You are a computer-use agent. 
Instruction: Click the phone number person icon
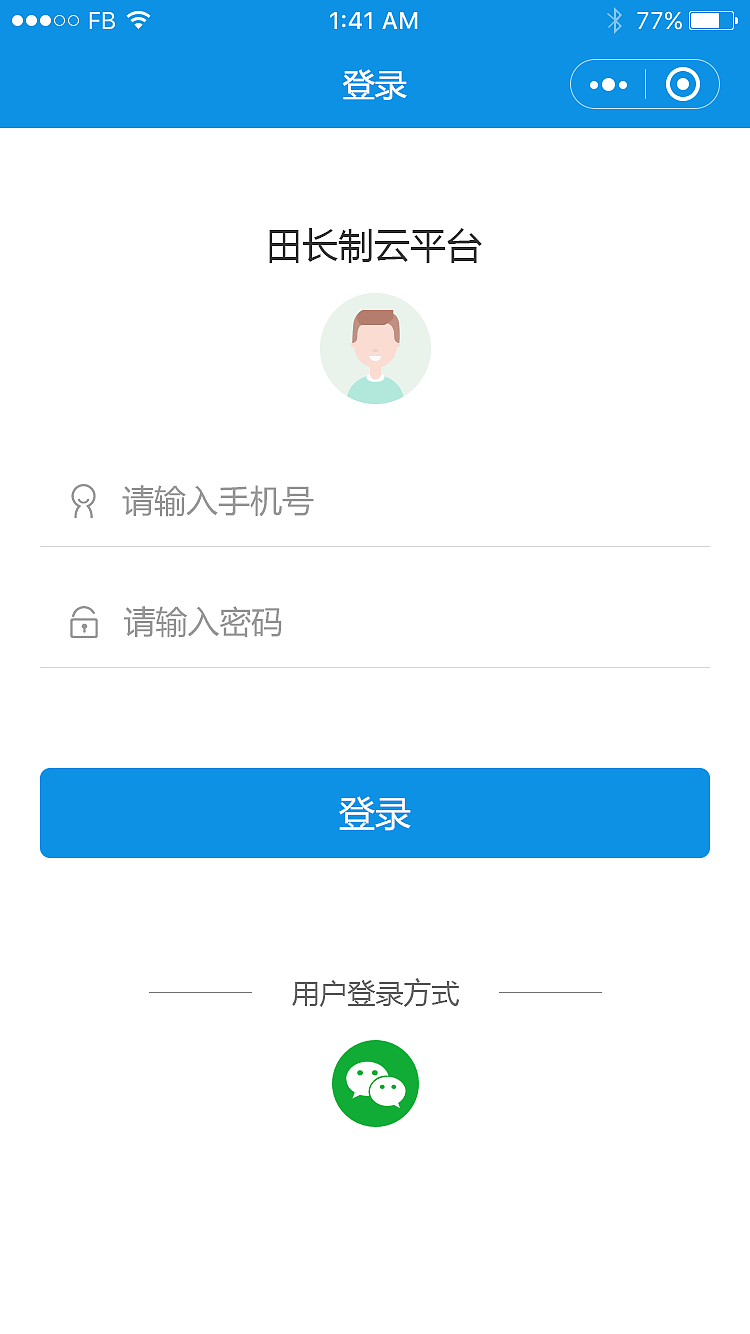pyautogui.click(x=84, y=498)
